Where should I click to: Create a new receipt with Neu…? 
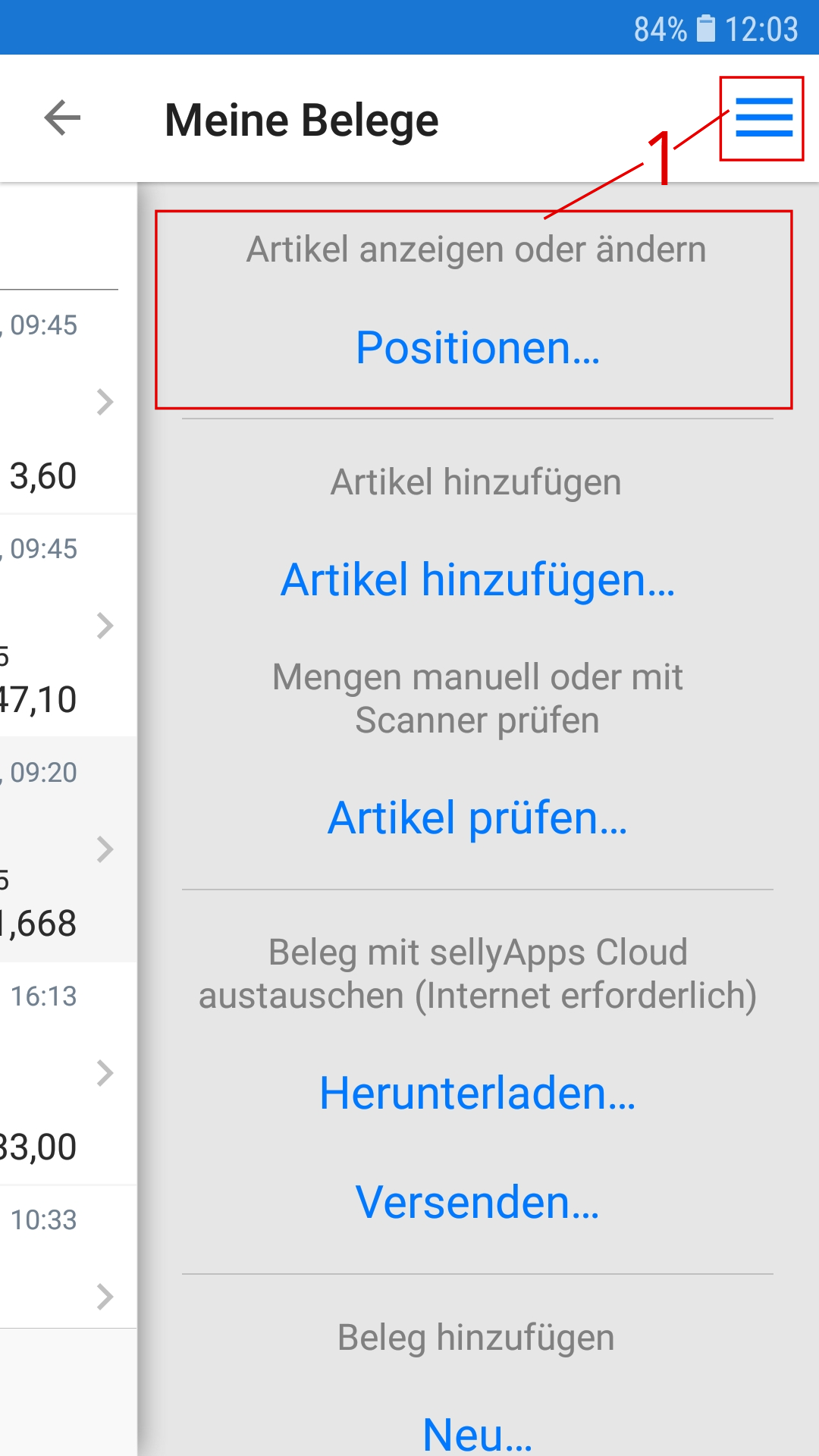478,1433
